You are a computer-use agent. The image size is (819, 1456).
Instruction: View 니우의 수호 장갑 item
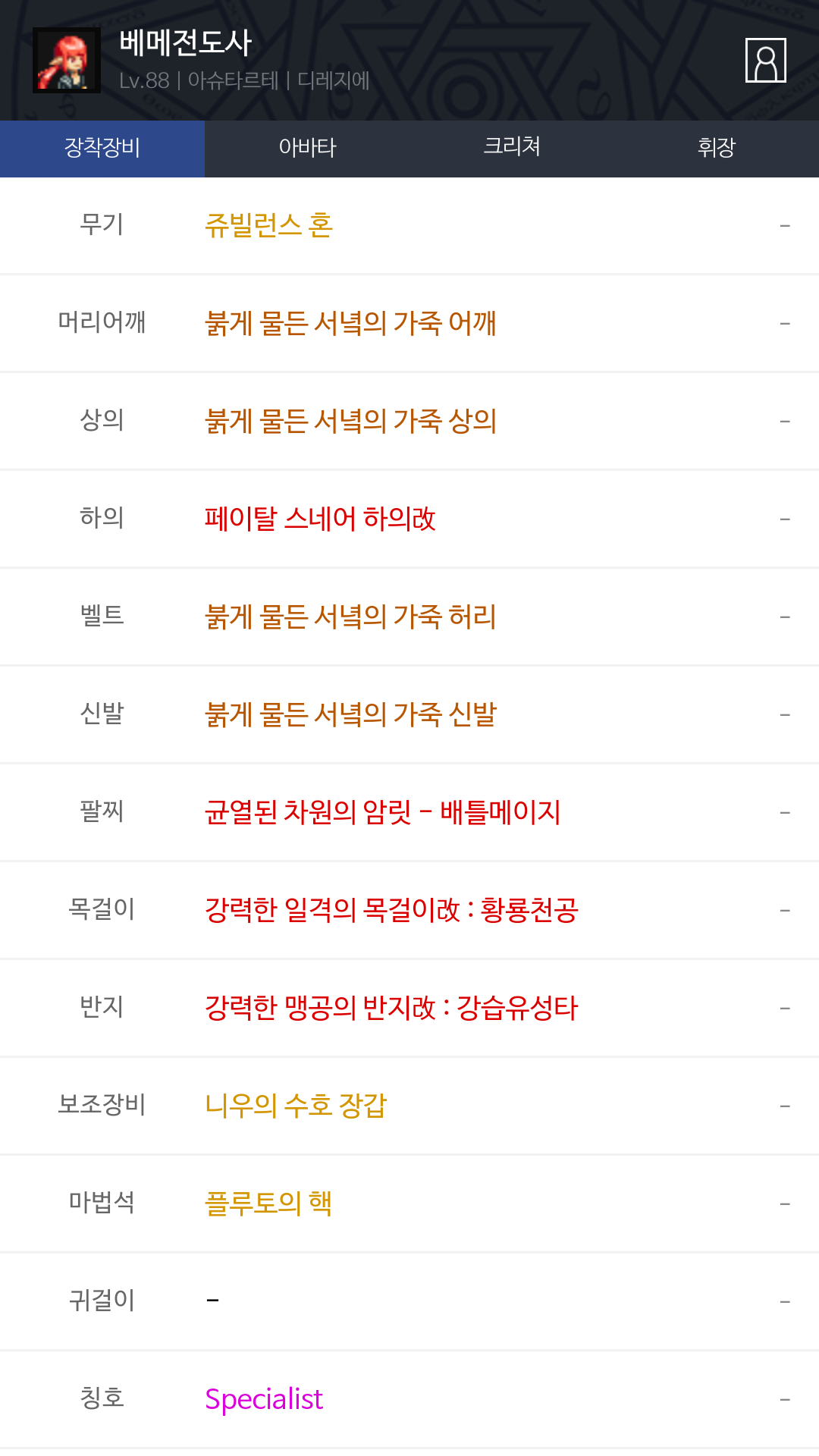pyautogui.click(x=296, y=1106)
